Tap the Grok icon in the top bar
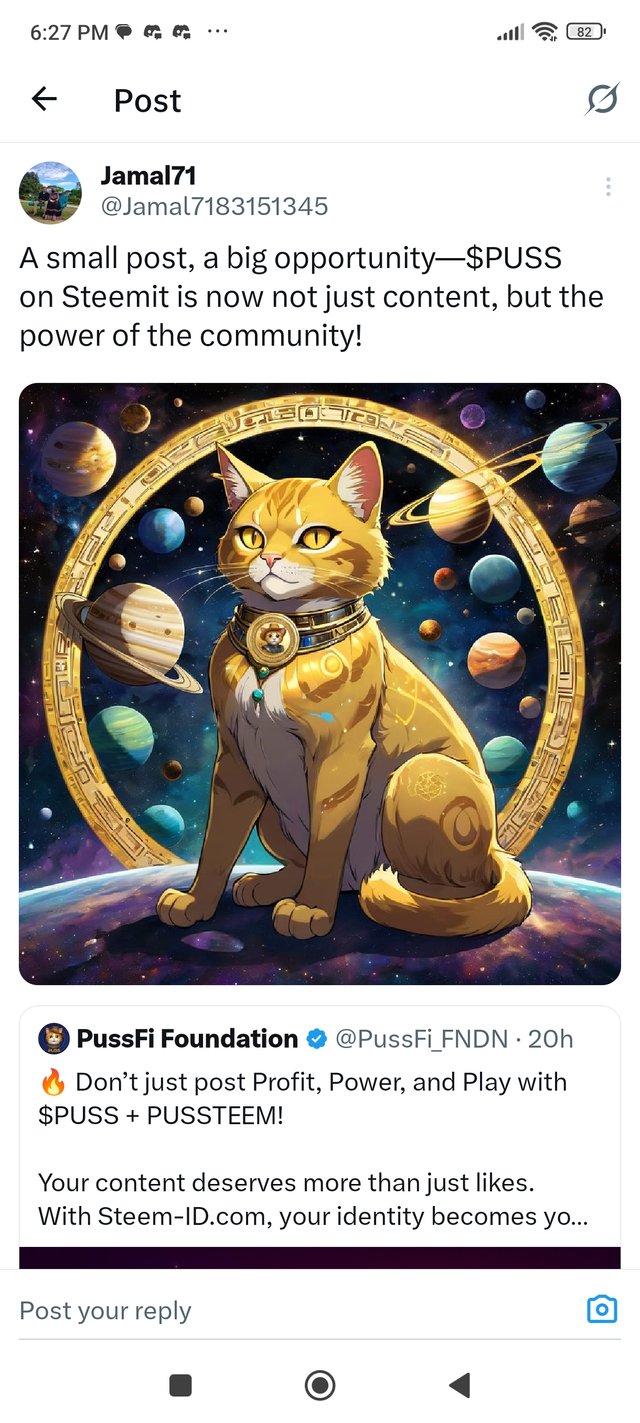This screenshot has width=640, height=1423. click(x=602, y=99)
